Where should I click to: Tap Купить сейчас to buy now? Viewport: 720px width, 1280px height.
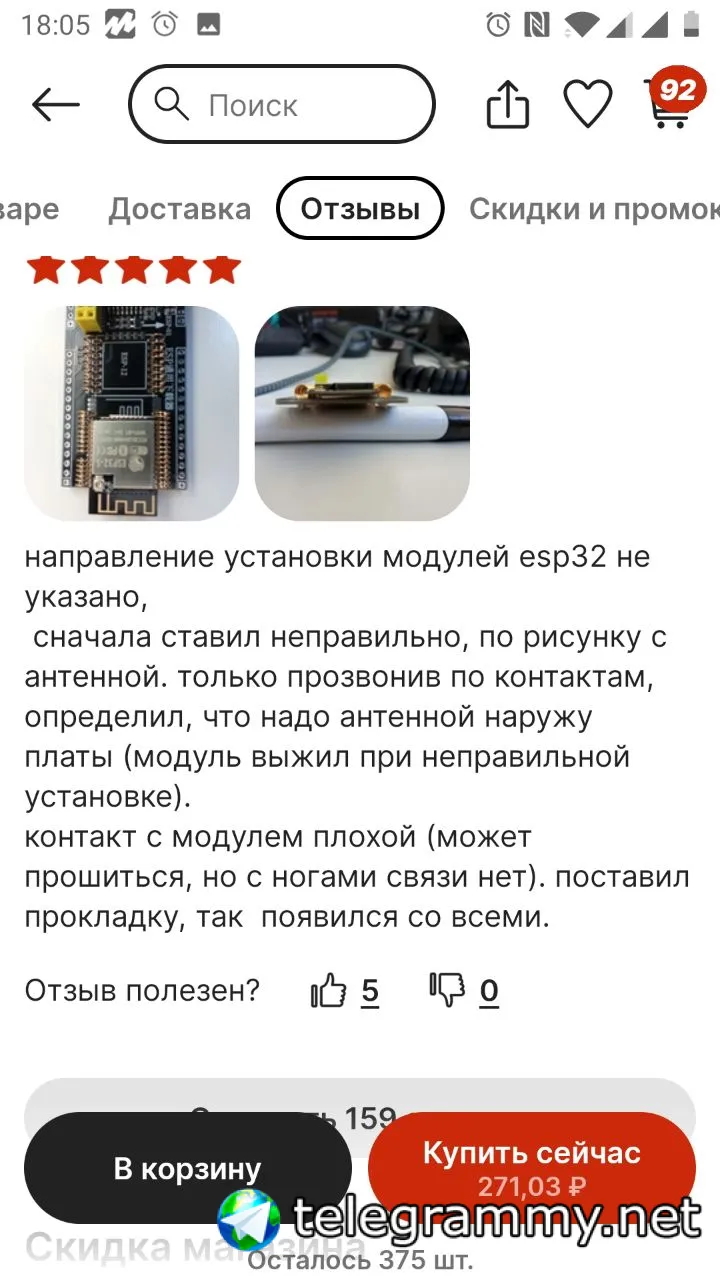tap(531, 1167)
